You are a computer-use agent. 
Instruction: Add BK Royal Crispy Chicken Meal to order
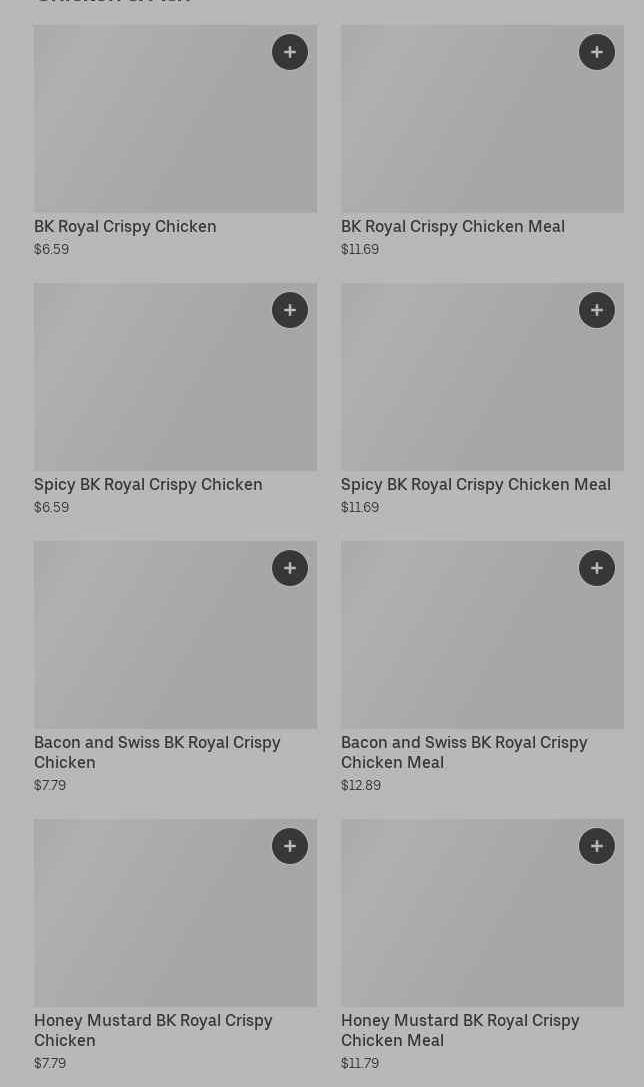[597, 52]
